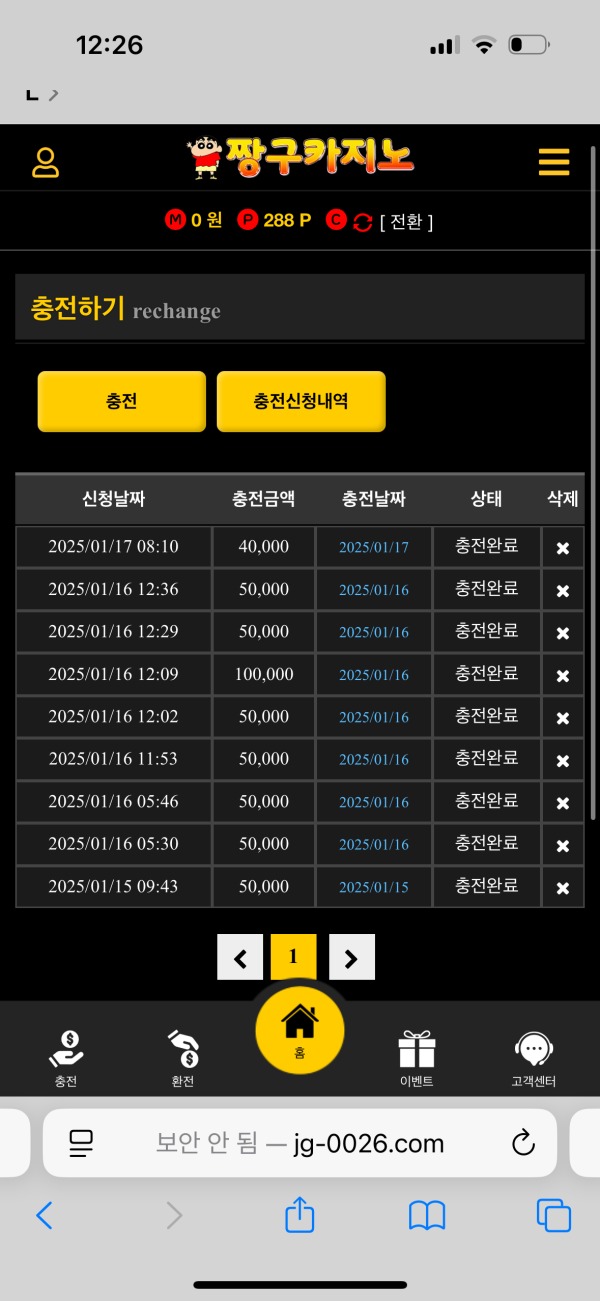Image resolution: width=600 pixels, height=1301 pixels.
Task: Go to the previous page of results
Action: 240,958
